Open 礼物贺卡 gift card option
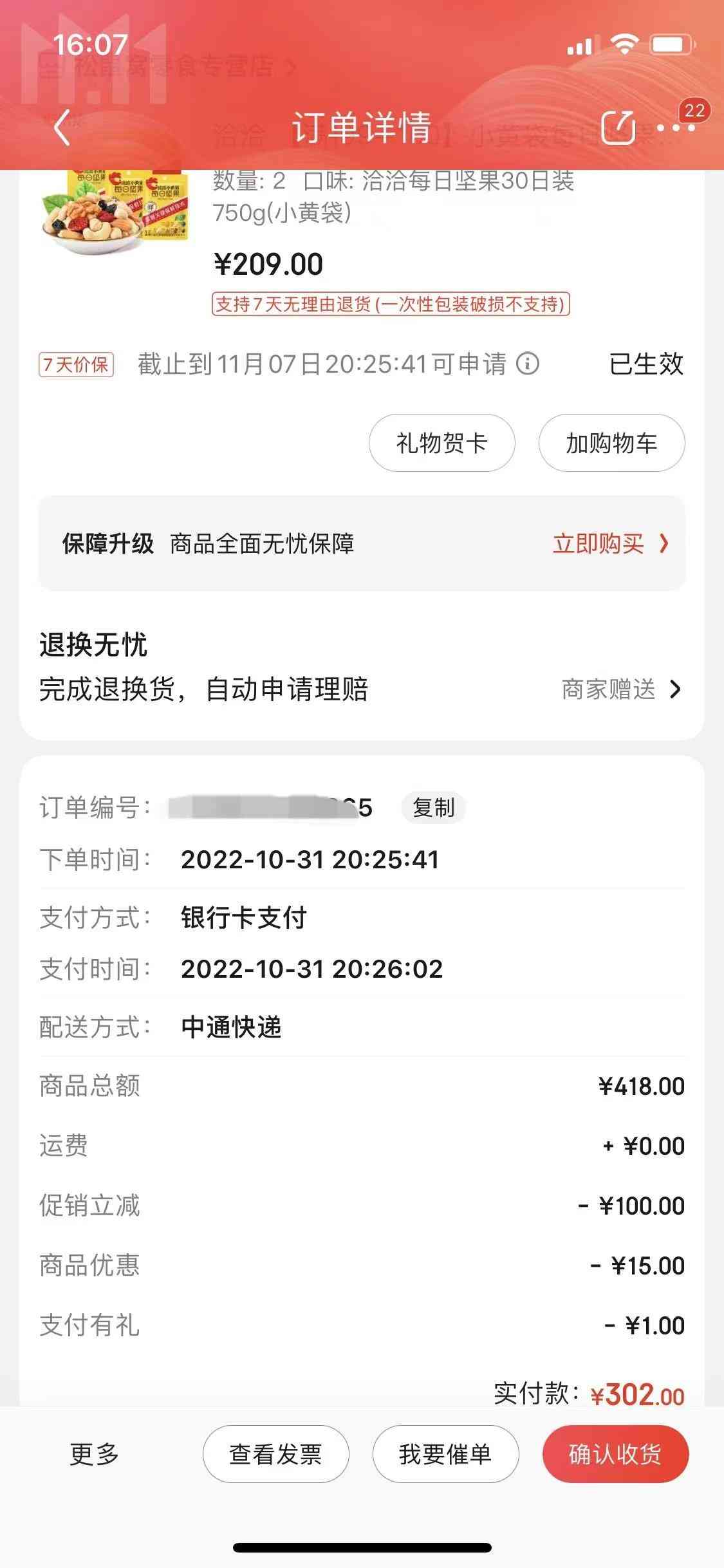The width and height of the screenshot is (724, 1568). click(441, 443)
